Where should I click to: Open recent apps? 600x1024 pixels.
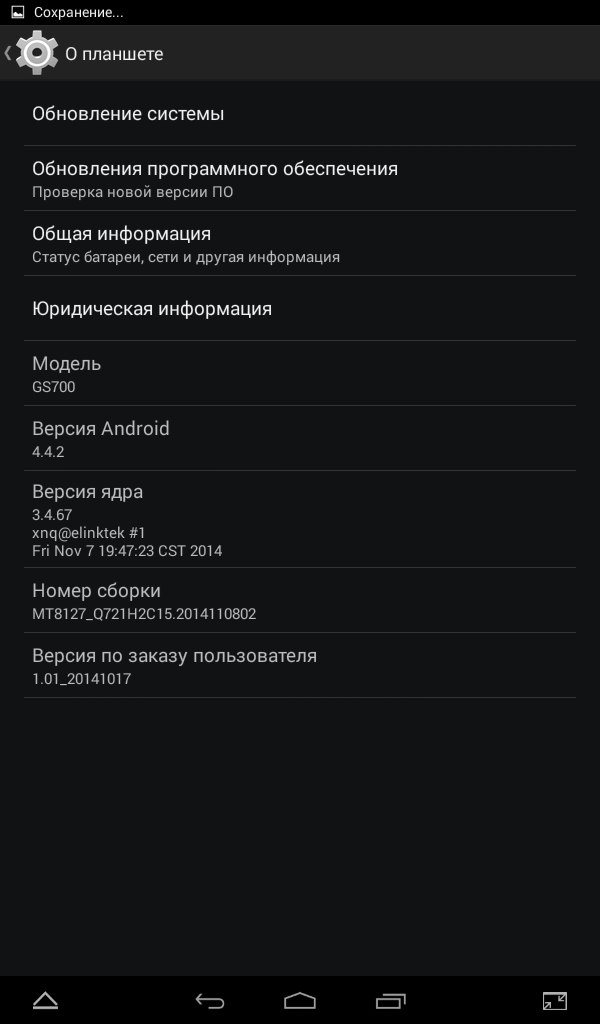[x=391, y=1000]
